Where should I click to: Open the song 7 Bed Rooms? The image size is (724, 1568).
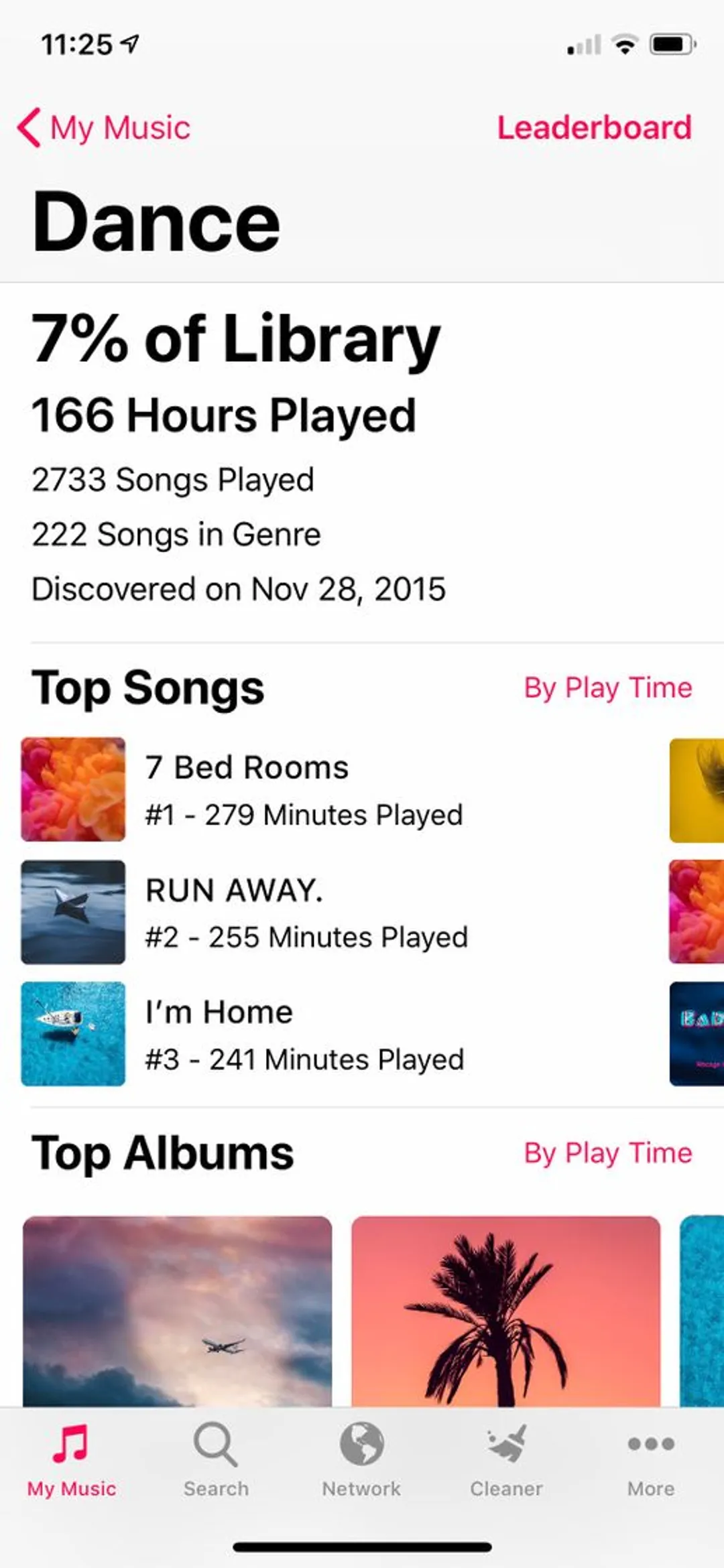tap(335, 789)
